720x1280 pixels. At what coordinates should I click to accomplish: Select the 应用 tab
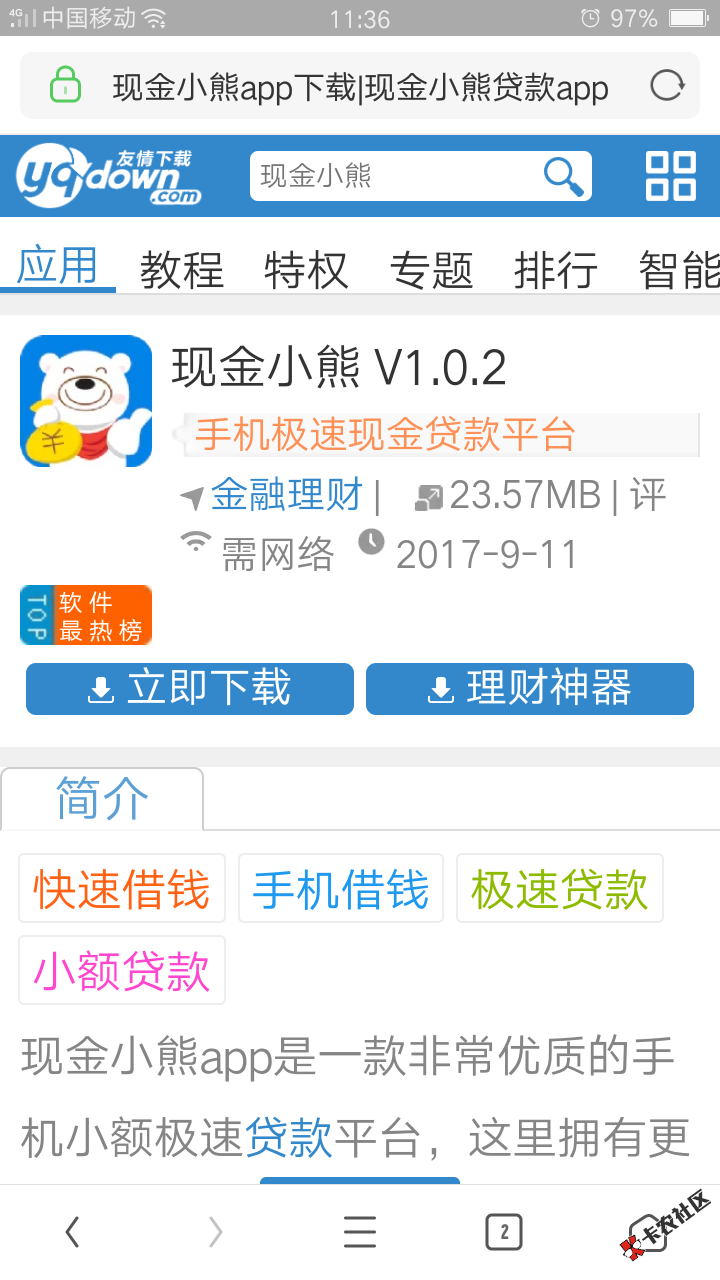(58, 268)
